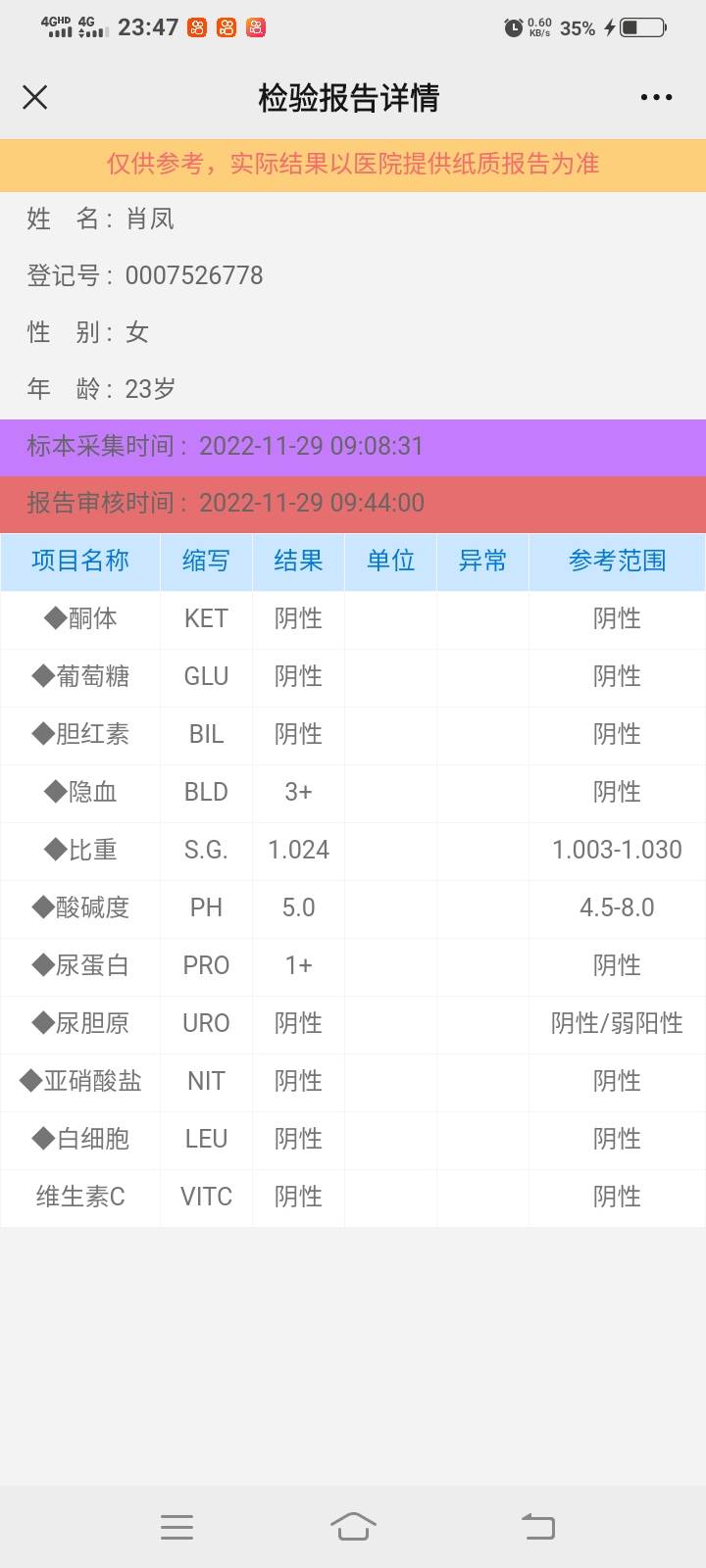This screenshot has height=1568, width=706.
Task: Select the 参考范围 column header
Action: pyautogui.click(x=618, y=561)
